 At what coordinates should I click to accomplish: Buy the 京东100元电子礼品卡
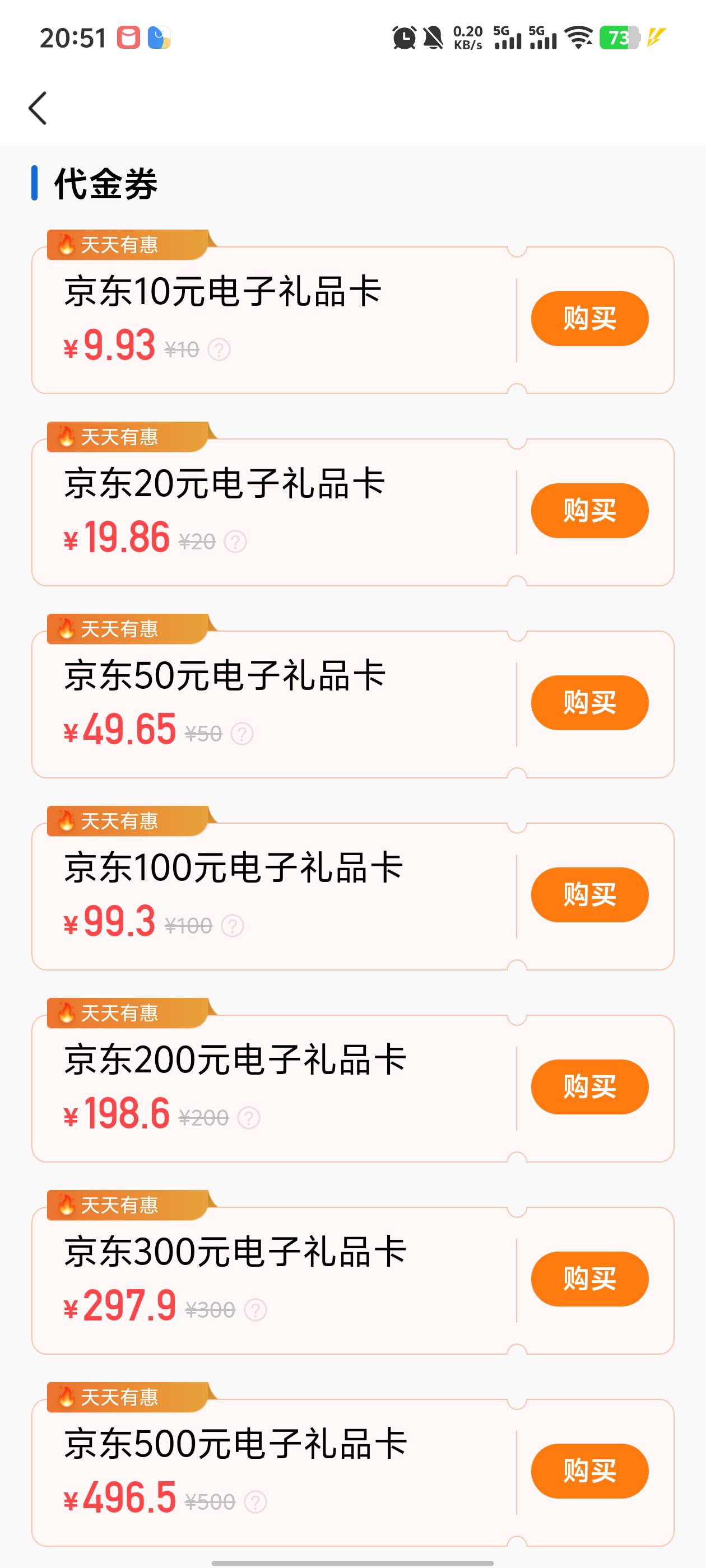pyautogui.click(x=589, y=895)
